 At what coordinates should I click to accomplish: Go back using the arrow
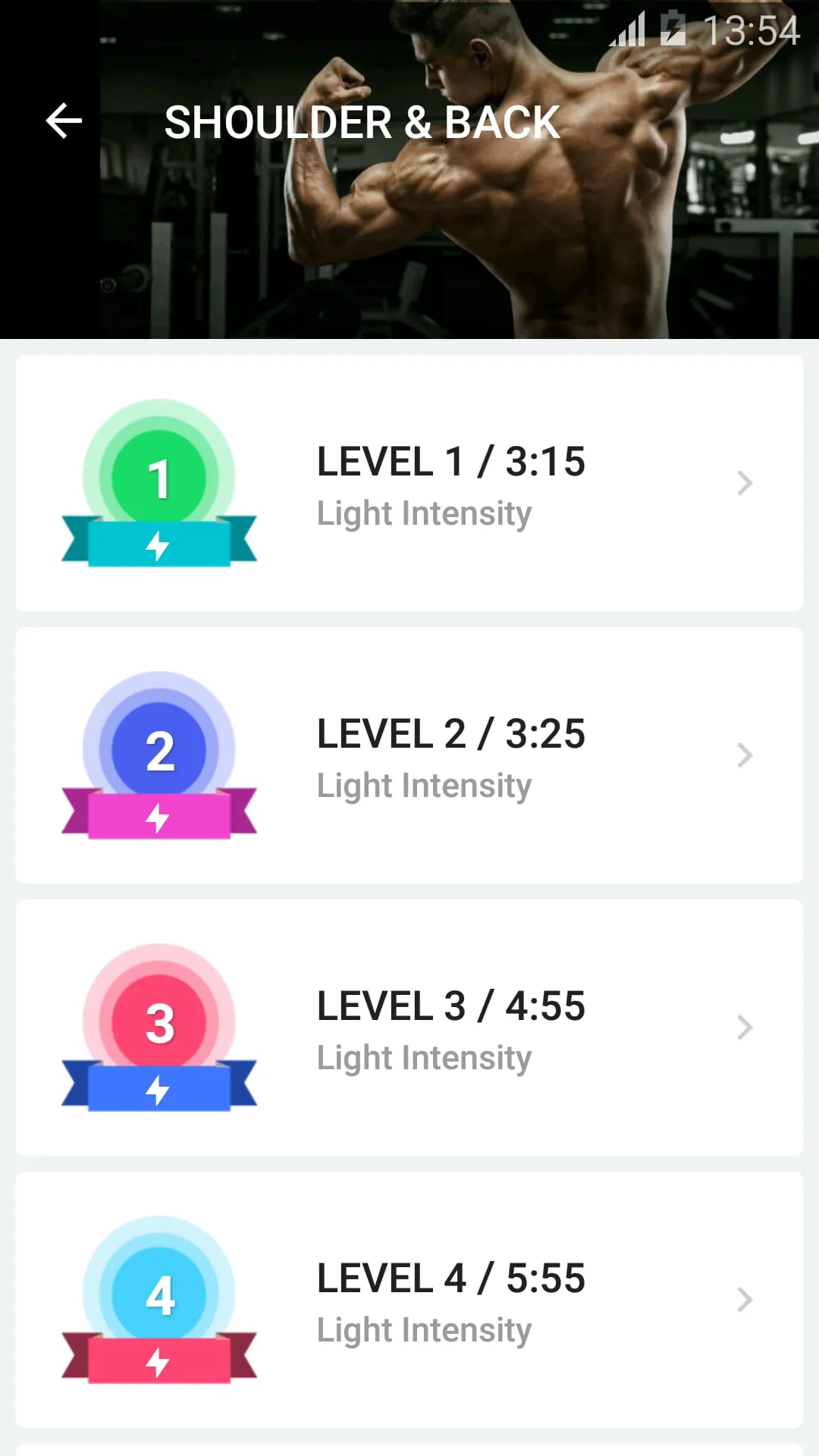click(64, 121)
